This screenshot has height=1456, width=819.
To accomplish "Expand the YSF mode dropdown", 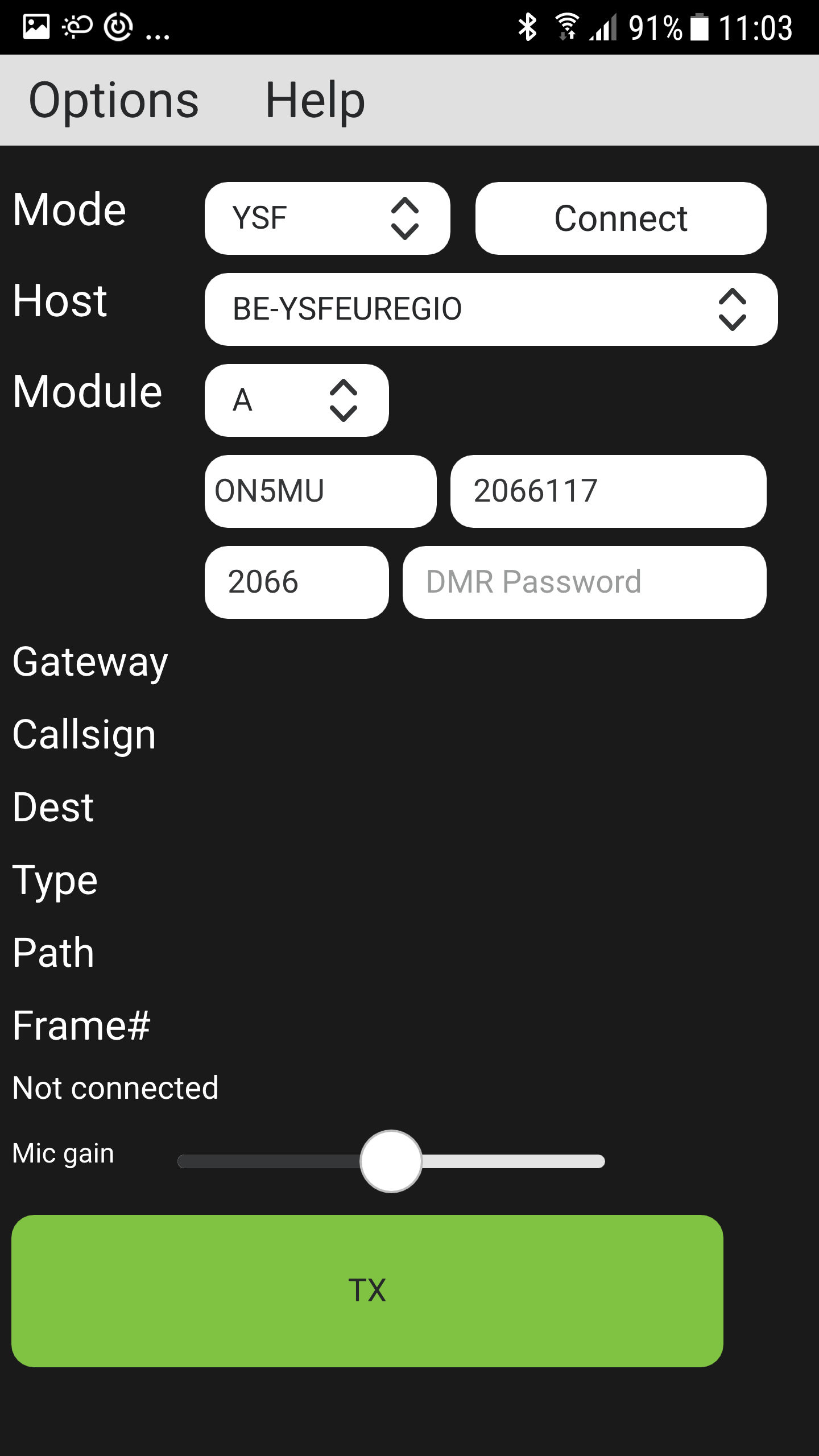I will click(327, 218).
